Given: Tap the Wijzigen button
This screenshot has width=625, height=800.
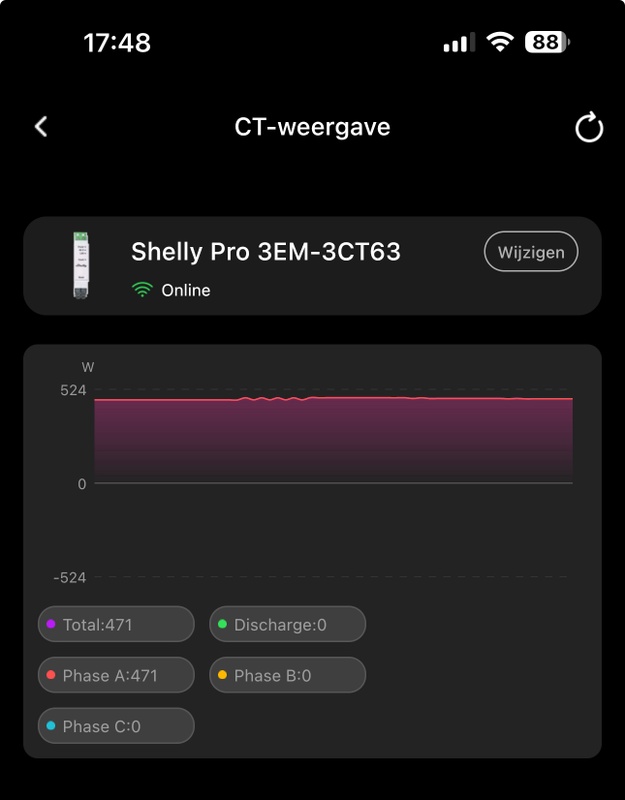Looking at the screenshot, I should tap(531, 252).
